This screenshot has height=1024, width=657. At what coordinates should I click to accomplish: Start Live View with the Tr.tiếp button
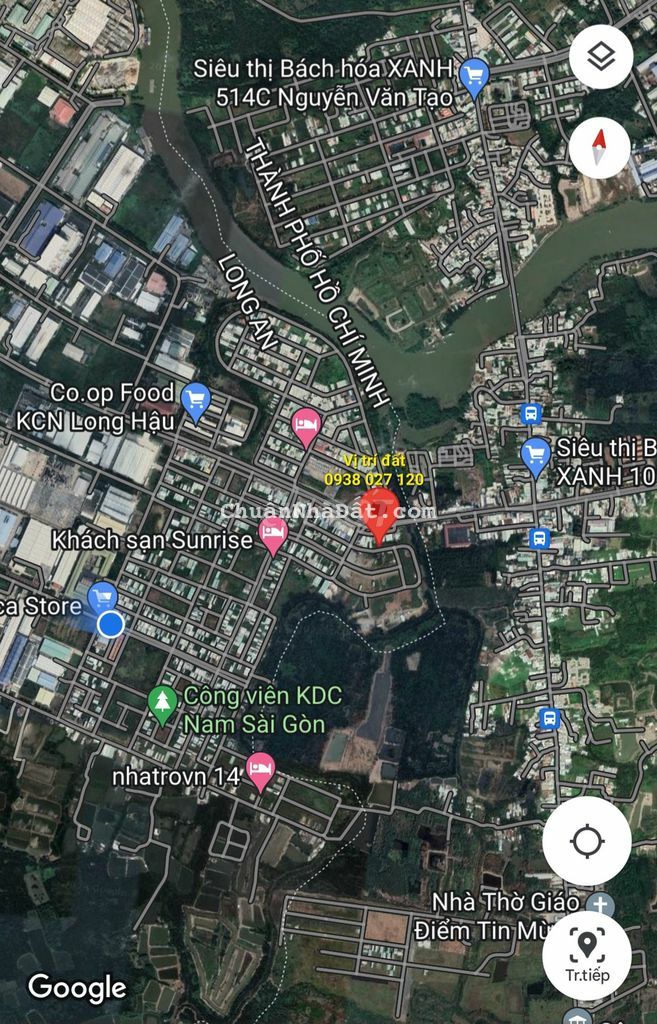pyautogui.click(x=587, y=954)
